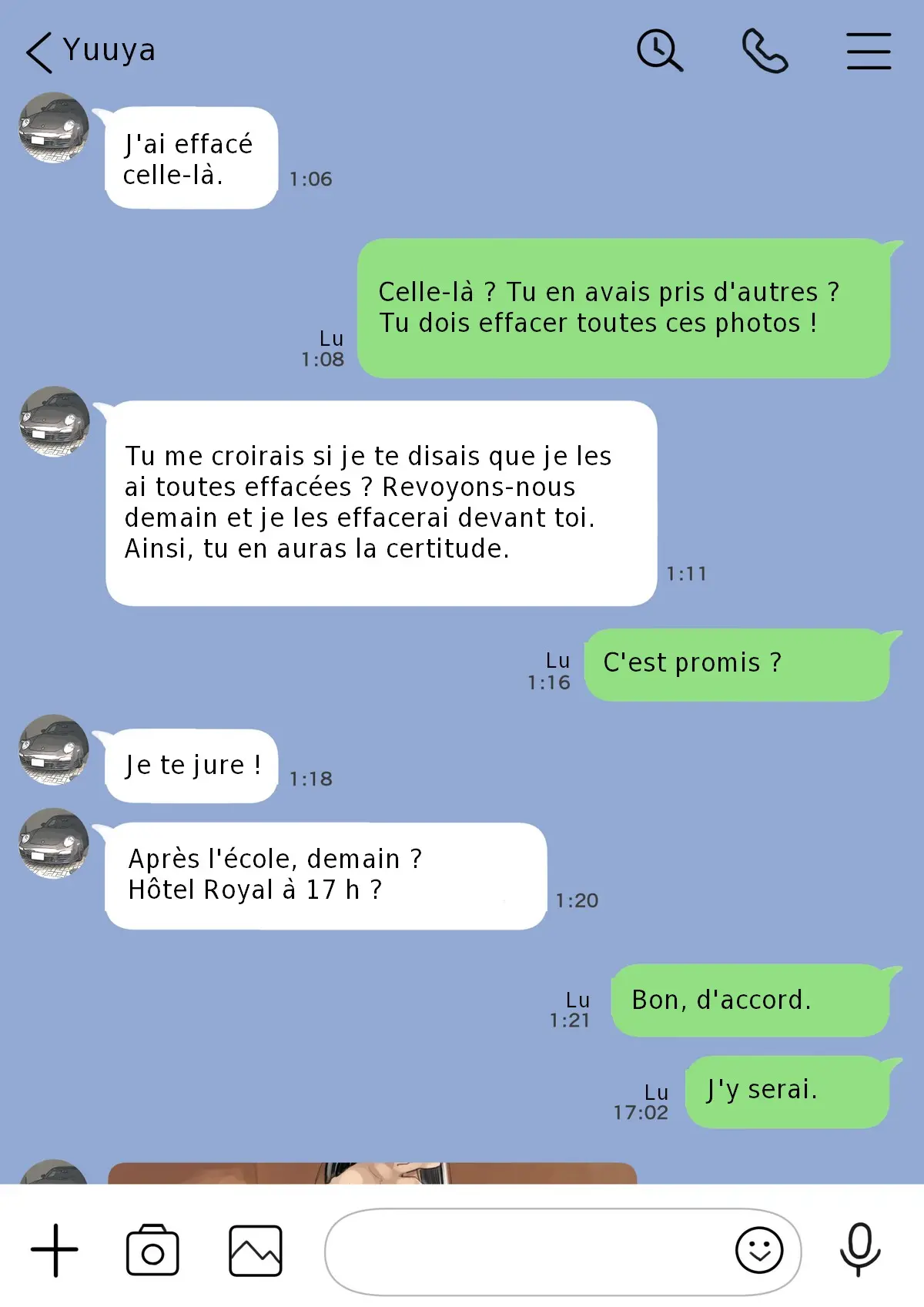This screenshot has height=1307, width=924.
Task: Open the chat menu
Action: coord(869,52)
